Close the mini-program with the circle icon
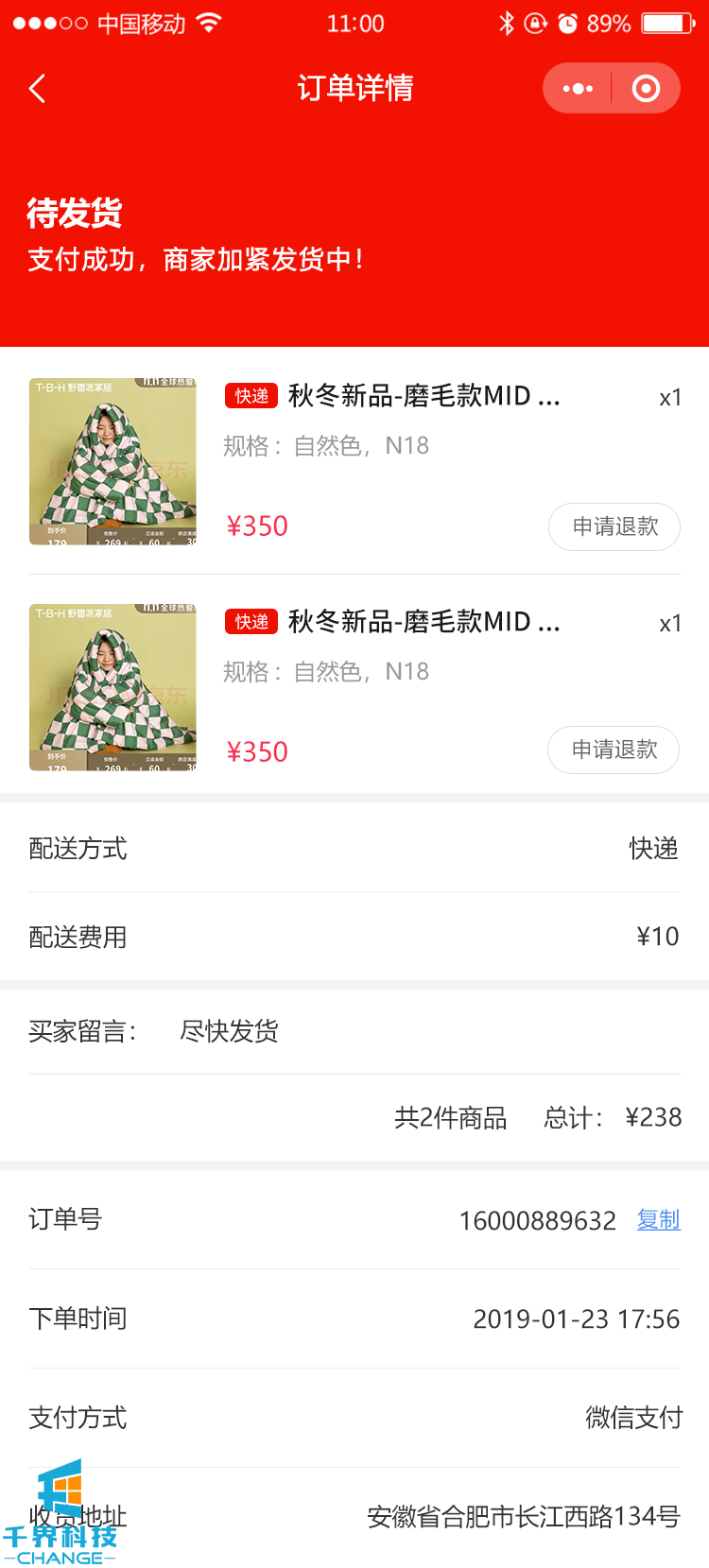The height and width of the screenshot is (1568, 709). click(646, 89)
